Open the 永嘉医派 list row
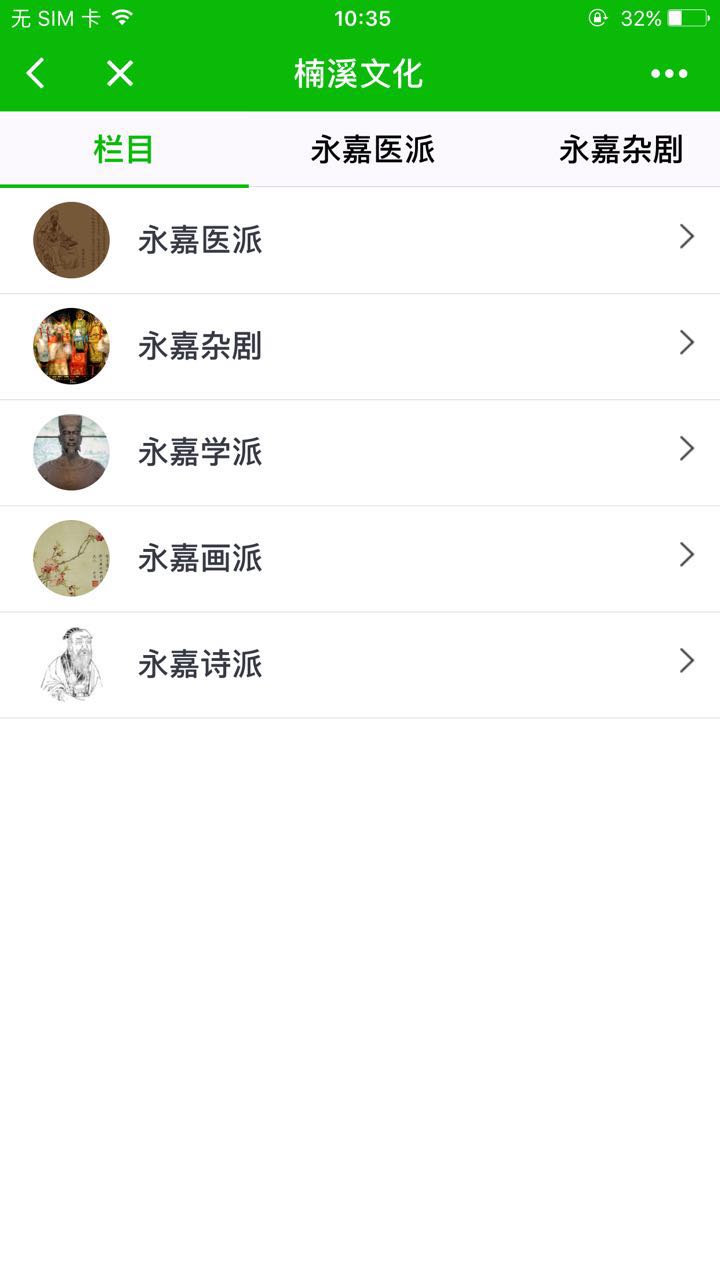Viewport: 720px width, 1280px height. click(360, 240)
